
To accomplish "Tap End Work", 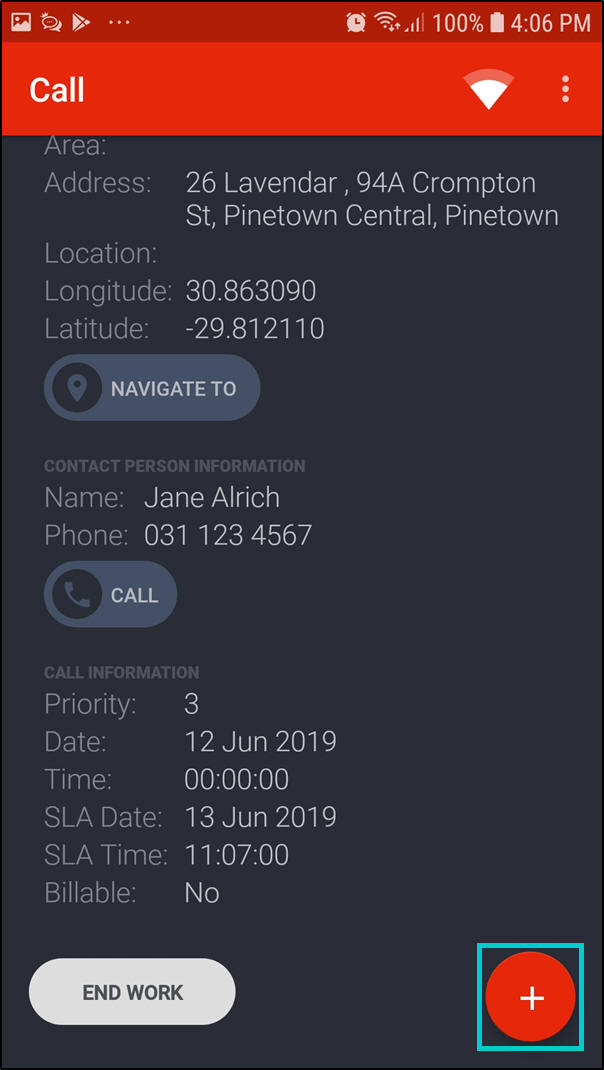I will point(132,992).
